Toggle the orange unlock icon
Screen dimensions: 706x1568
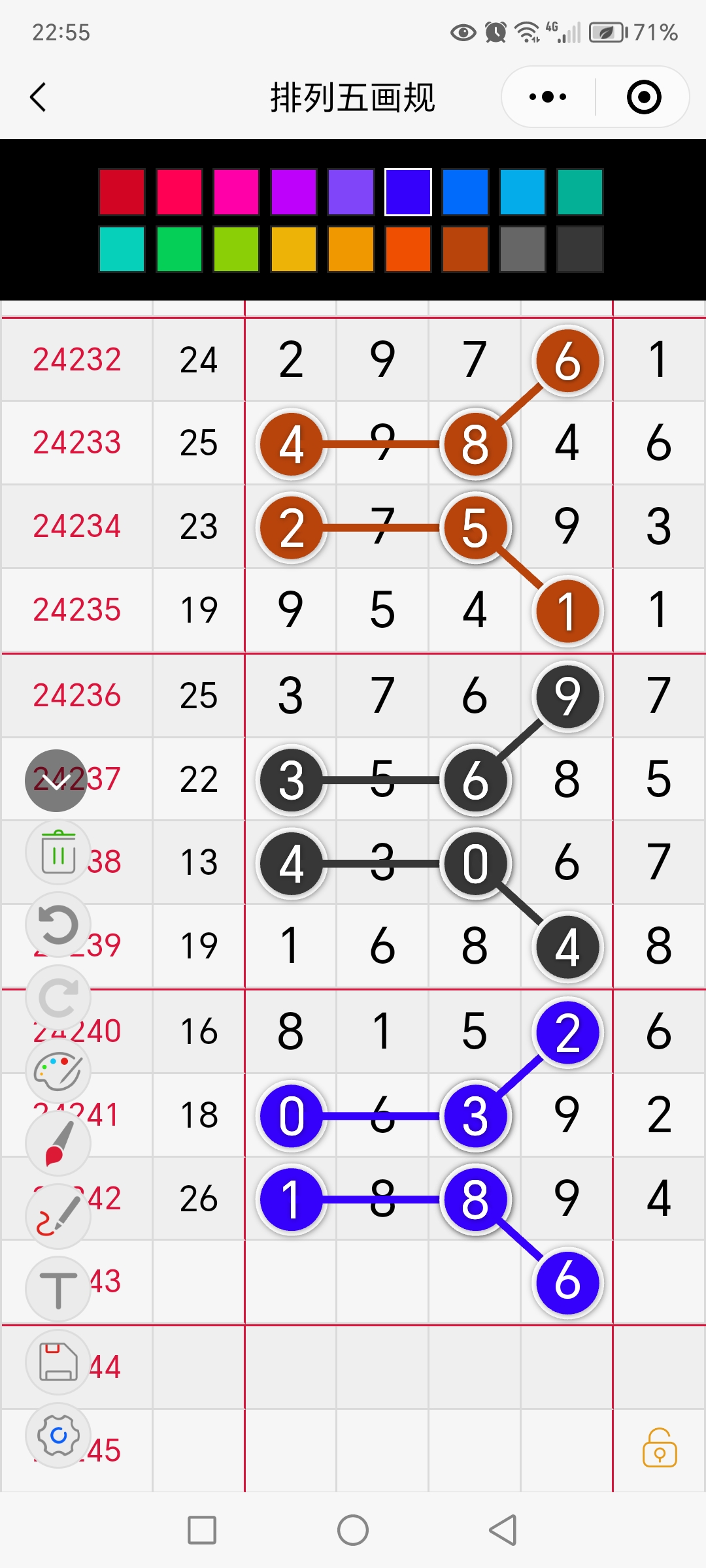pyautogui.click(x=660, y=1448)
